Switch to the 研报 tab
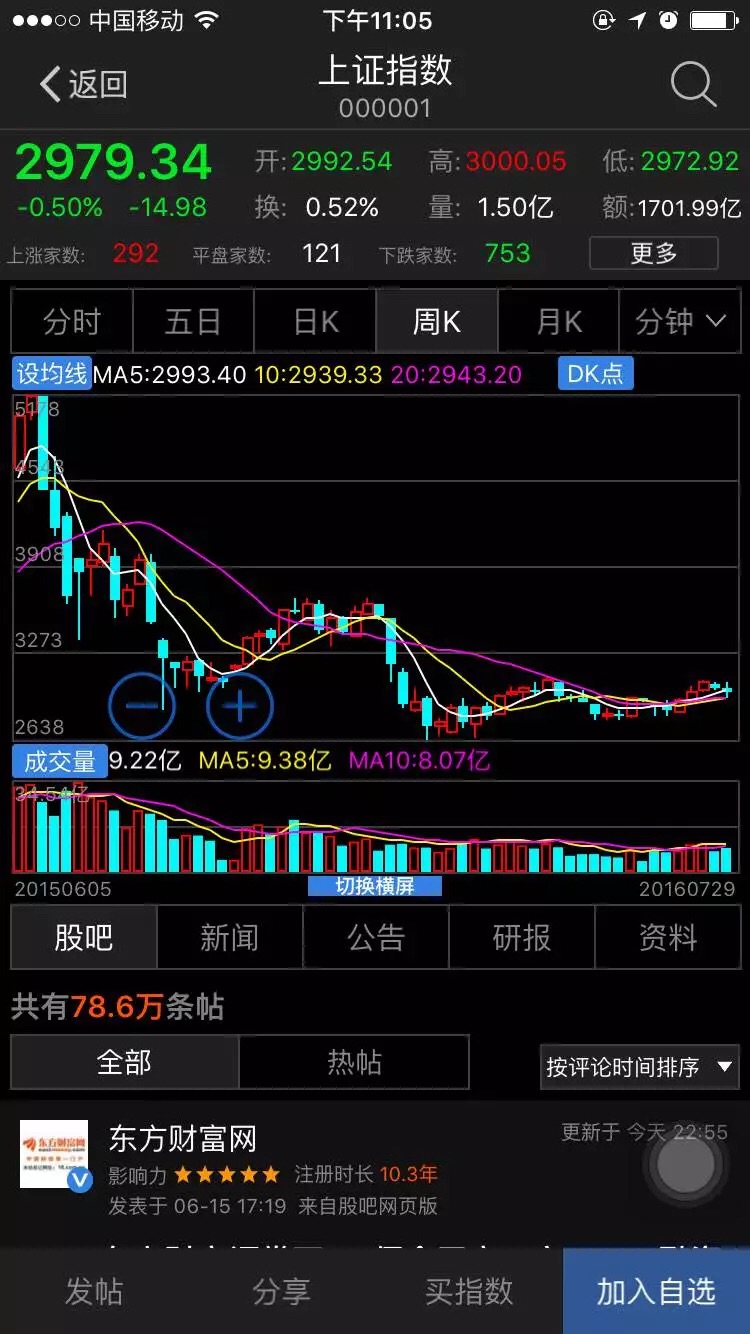Screen dimensions: 750x1334 521,938
